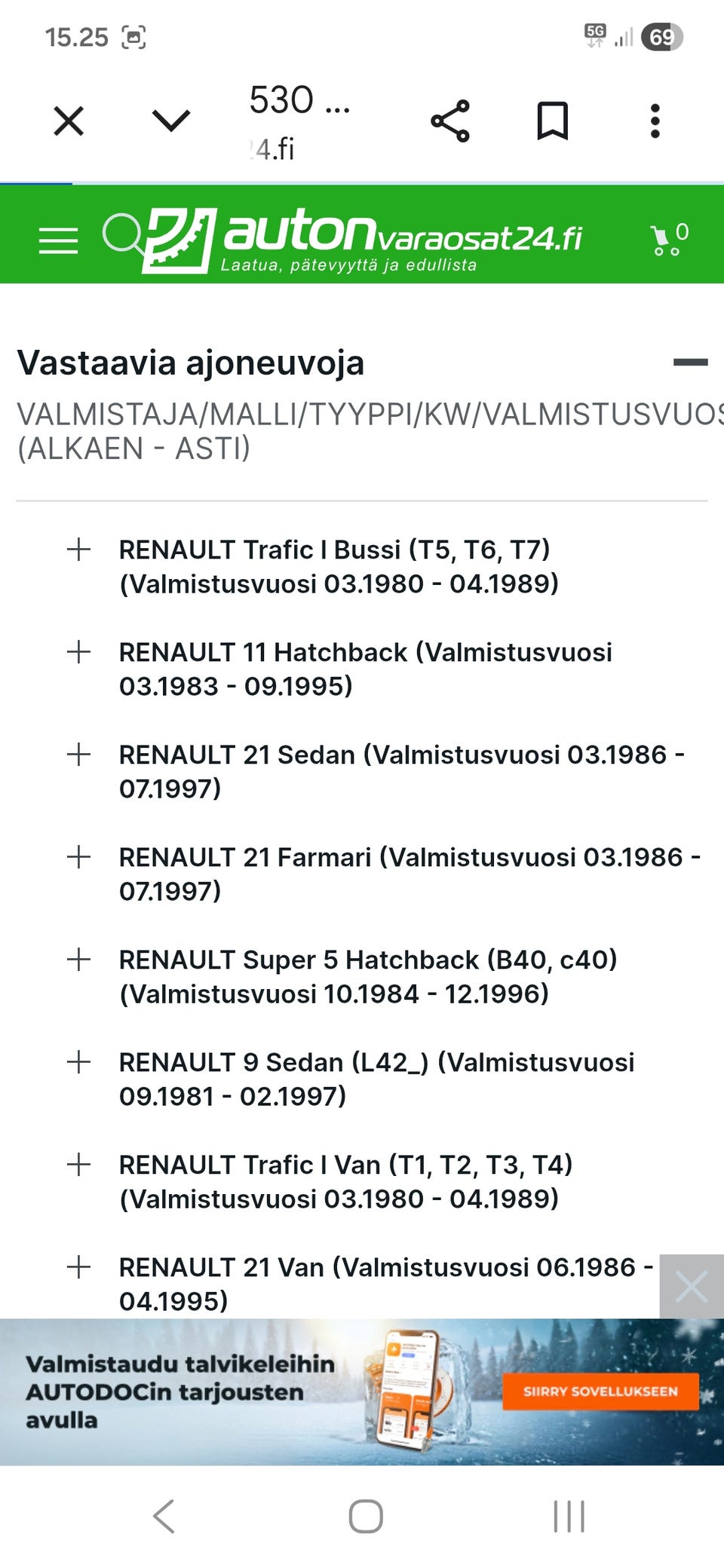Expand RENAULT 11 Hatchback entry

tap(78, 652)
